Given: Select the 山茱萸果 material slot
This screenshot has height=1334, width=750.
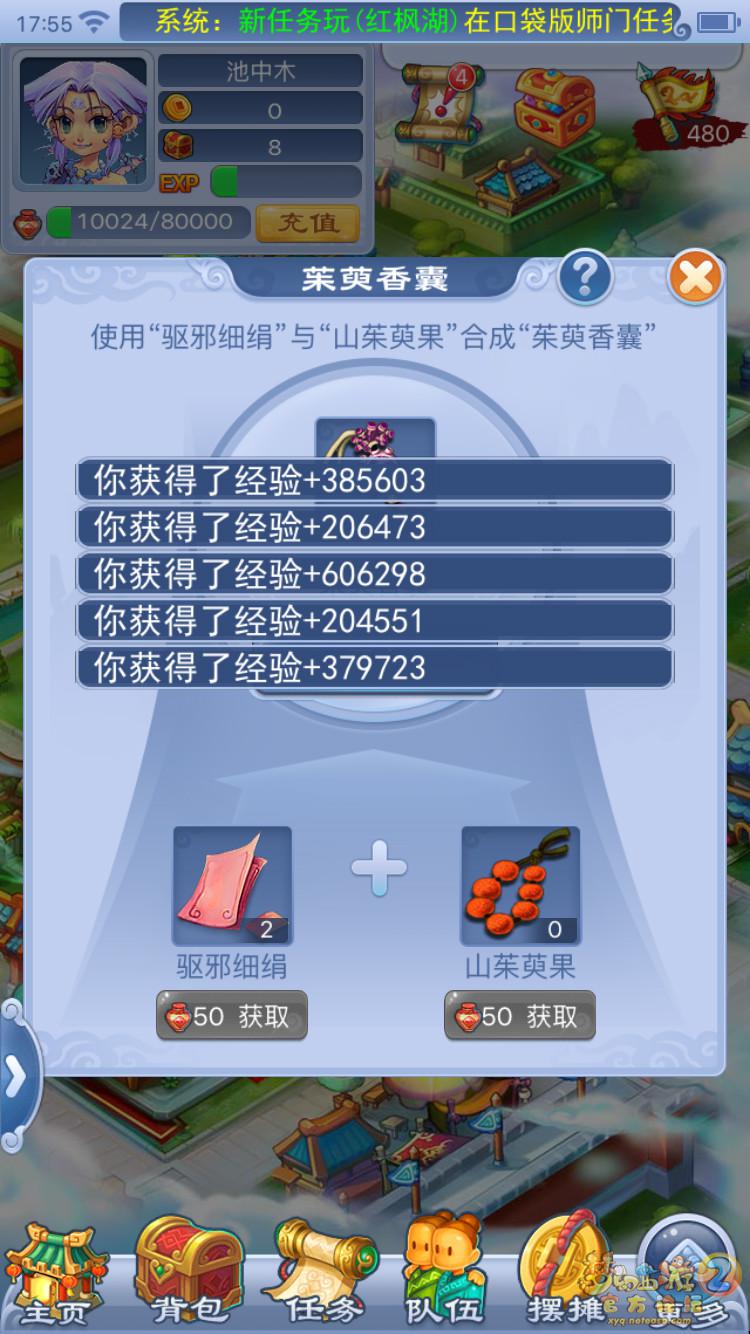Looking at the screenshot, I should point(520,886).
